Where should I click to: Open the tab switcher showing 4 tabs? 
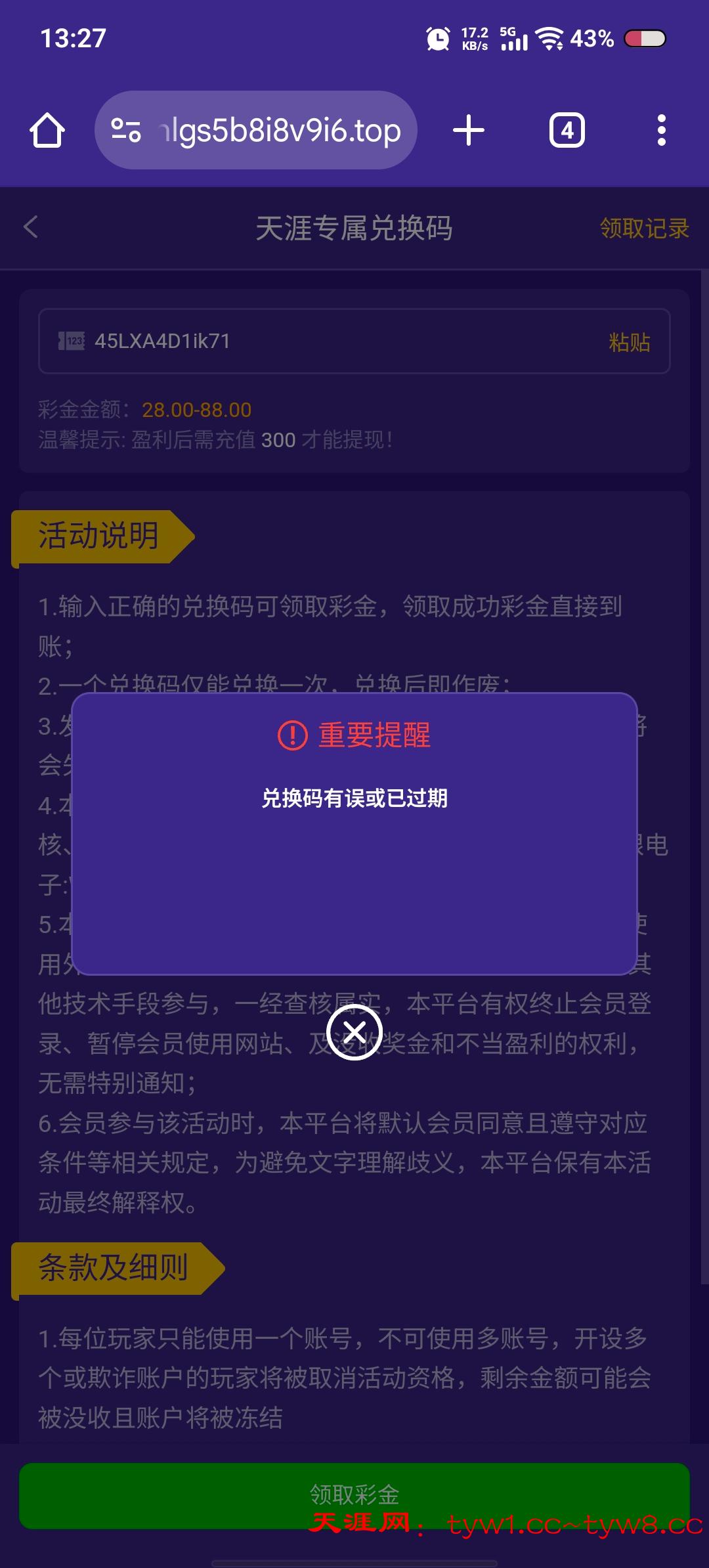pos(567,130)
